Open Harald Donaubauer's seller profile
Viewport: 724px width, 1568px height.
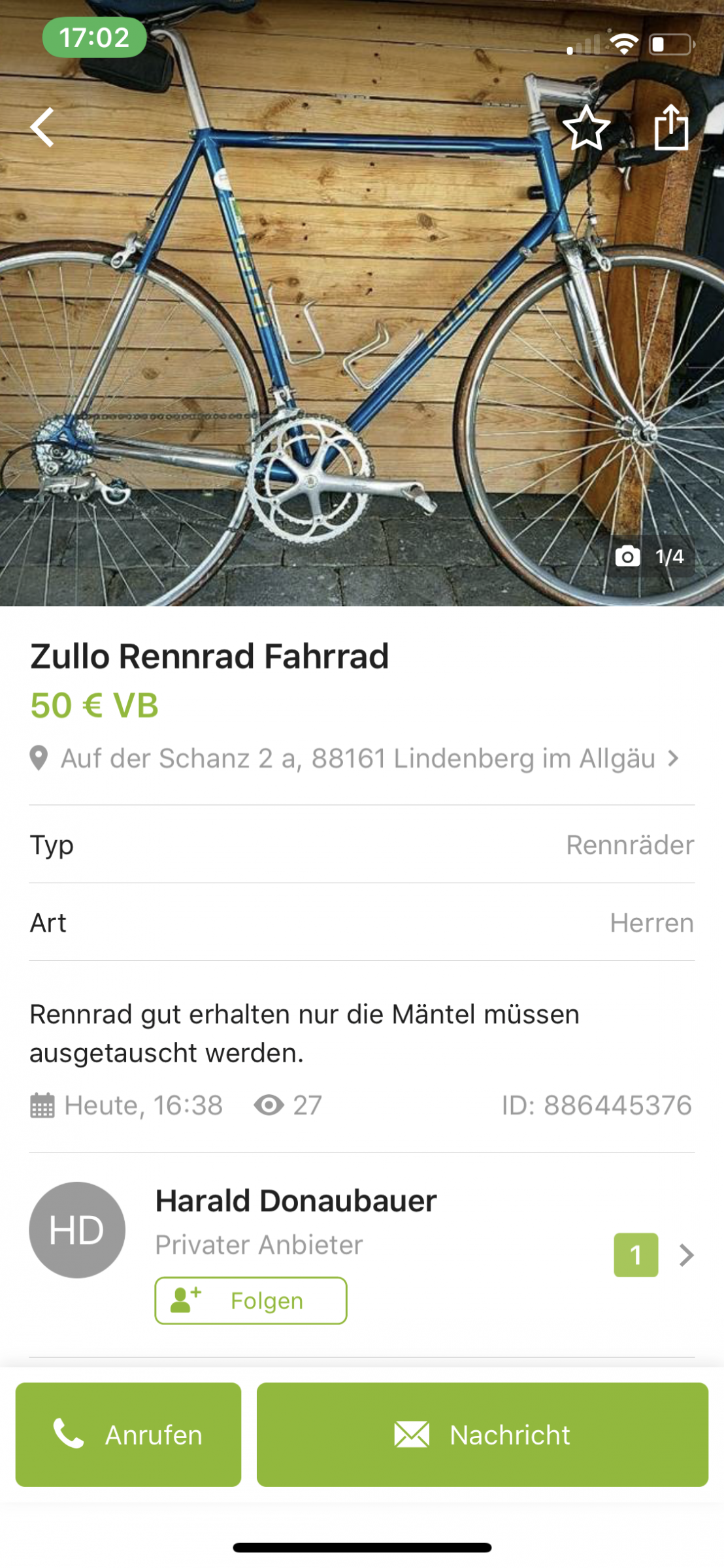[x=295, y=1201]
